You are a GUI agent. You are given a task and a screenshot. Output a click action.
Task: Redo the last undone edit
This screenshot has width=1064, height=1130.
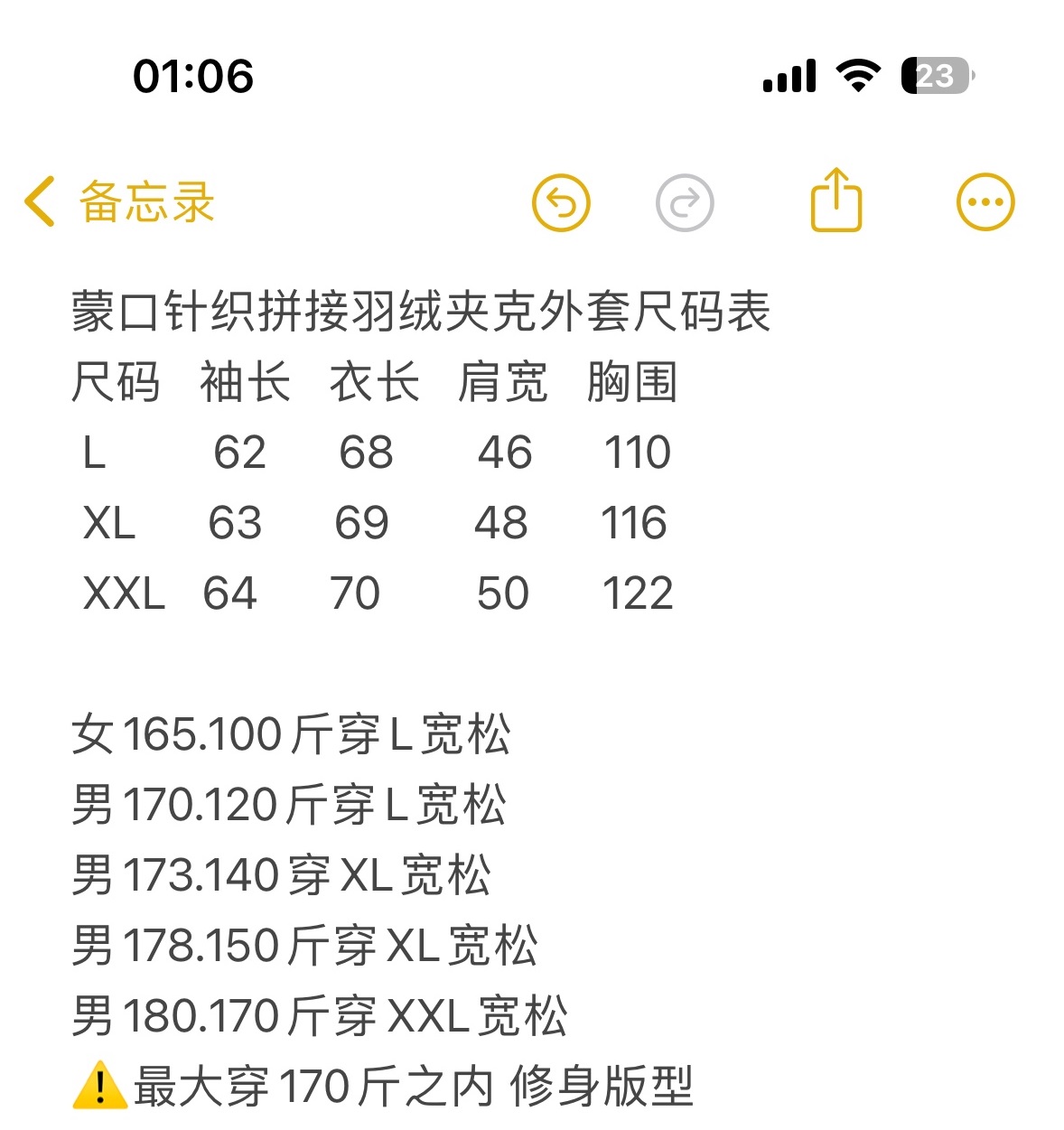pyautogui.click(x=684, y=202)
